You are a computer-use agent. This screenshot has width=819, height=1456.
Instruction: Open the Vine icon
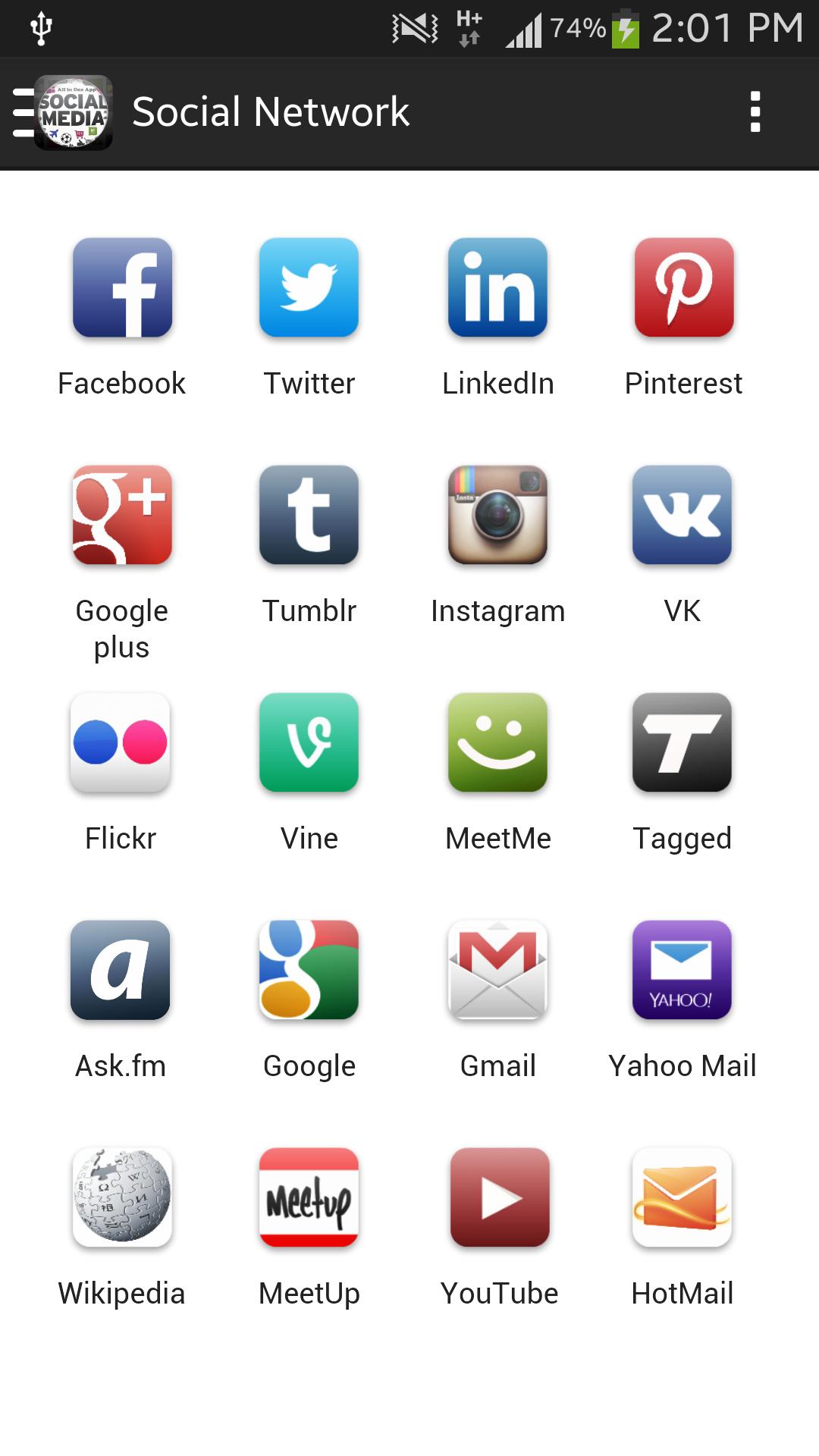point(308,743)
